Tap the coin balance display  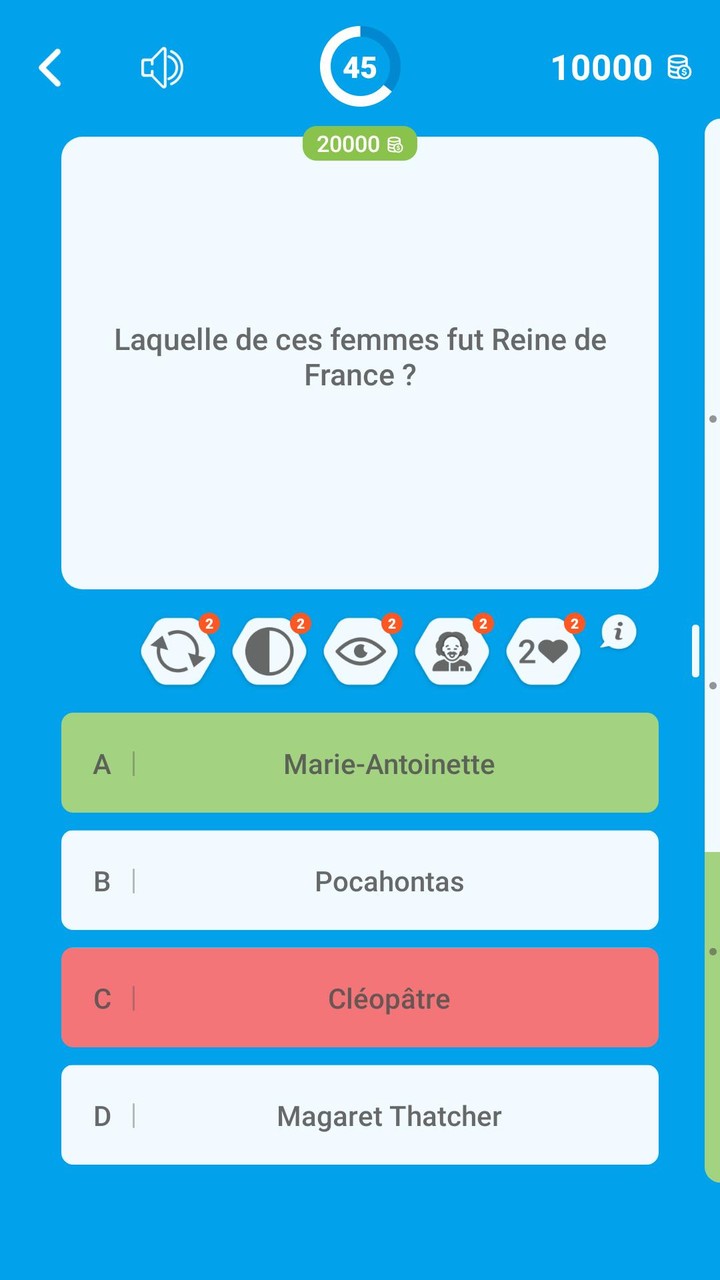coord(620,67)
